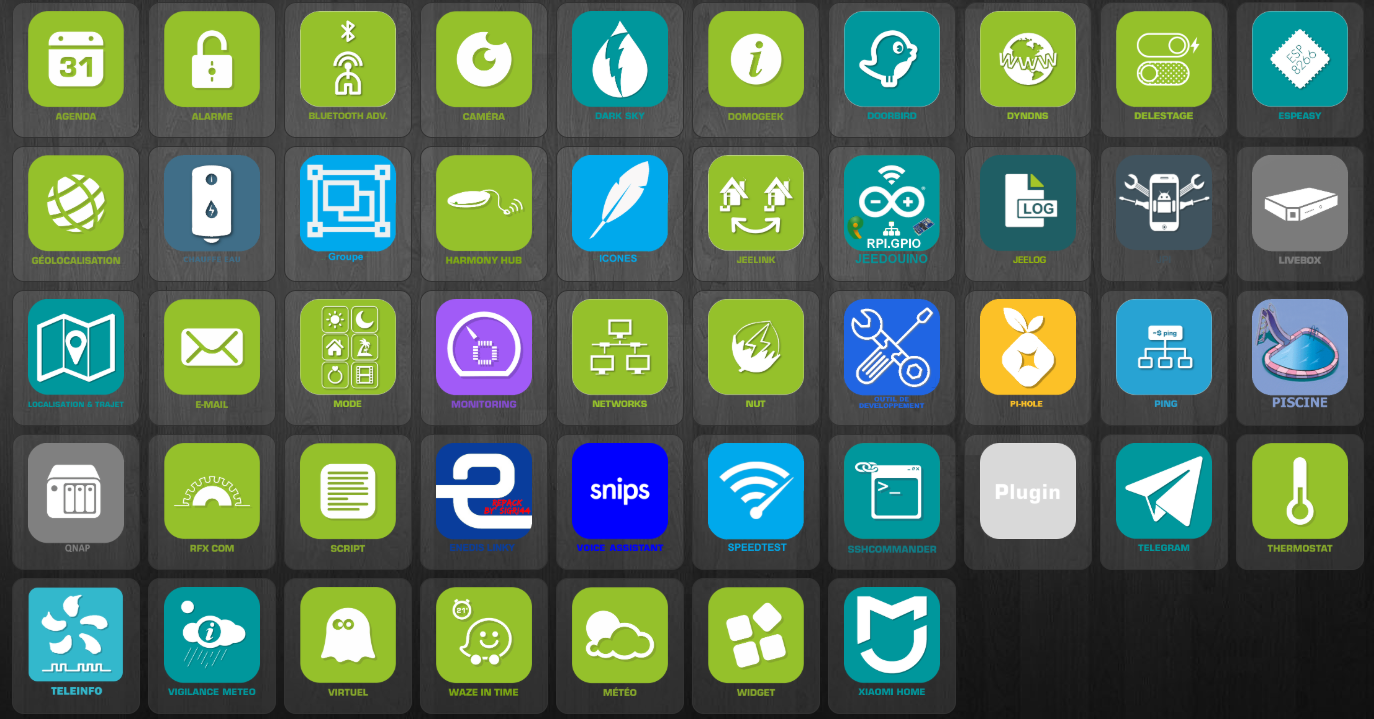Tap the Doorbird plugin tile
1374x719 pixels.
point(892,60)
